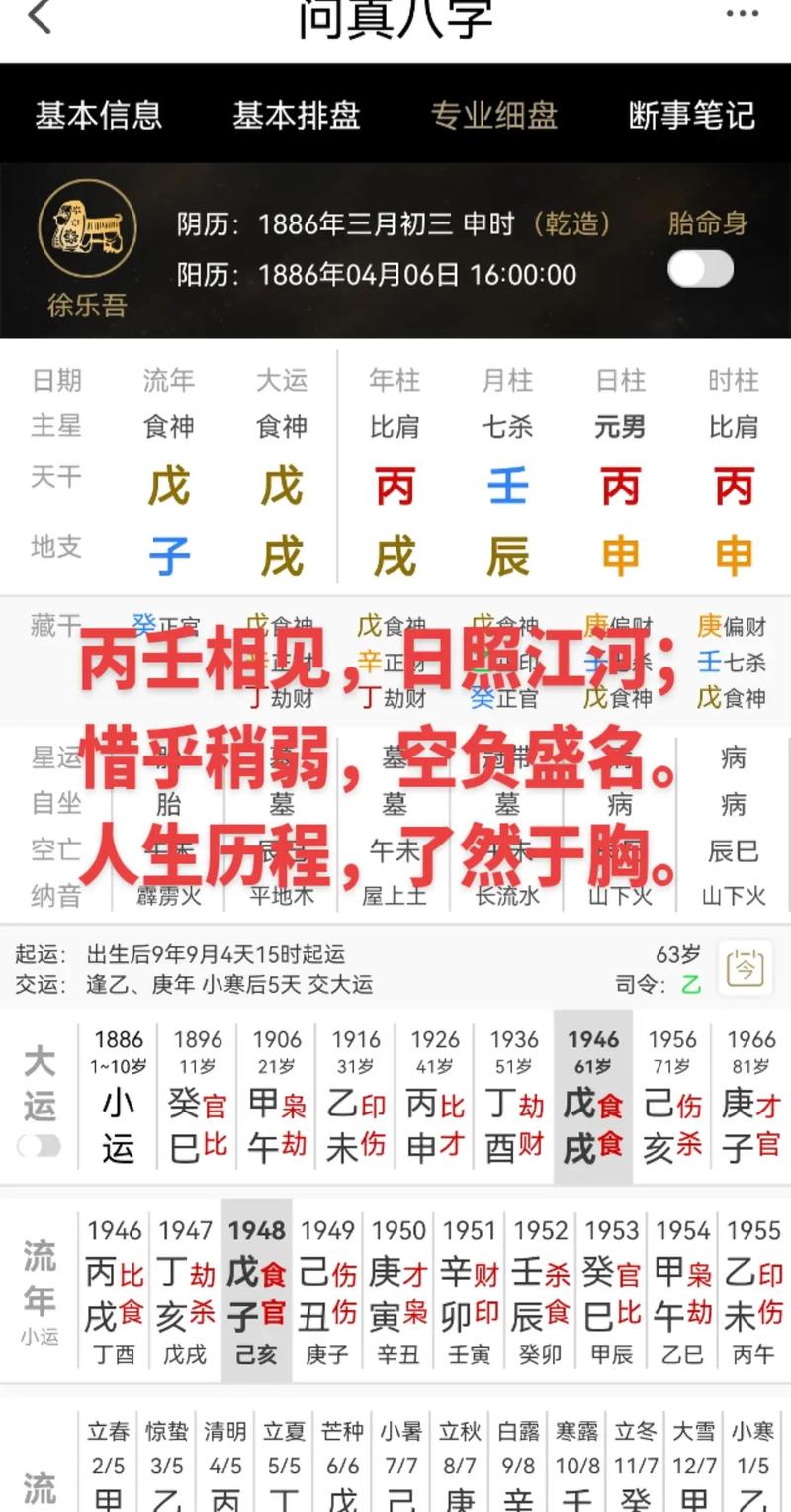Choose the 1926 丙申 大运 column
Viewport: 791px width, 1512px height.
click(x=435, y=1098)
